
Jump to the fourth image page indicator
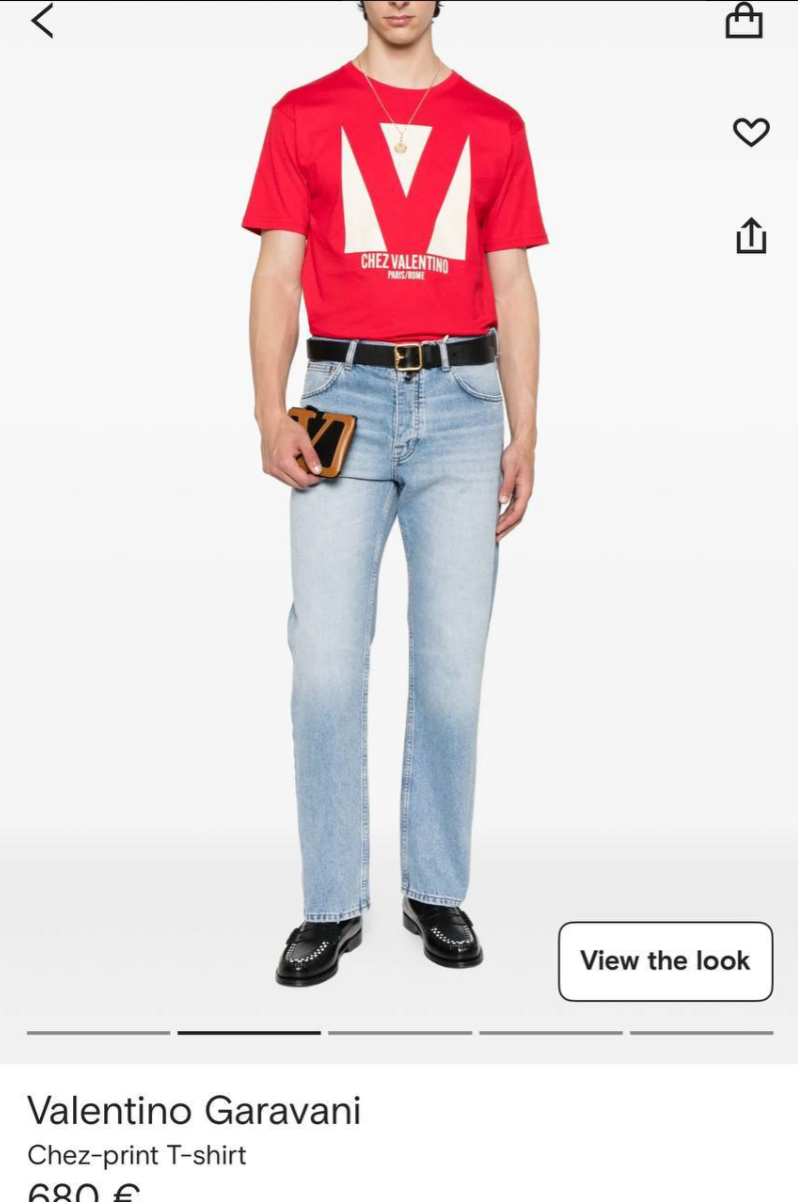[x=550, y=1032]
